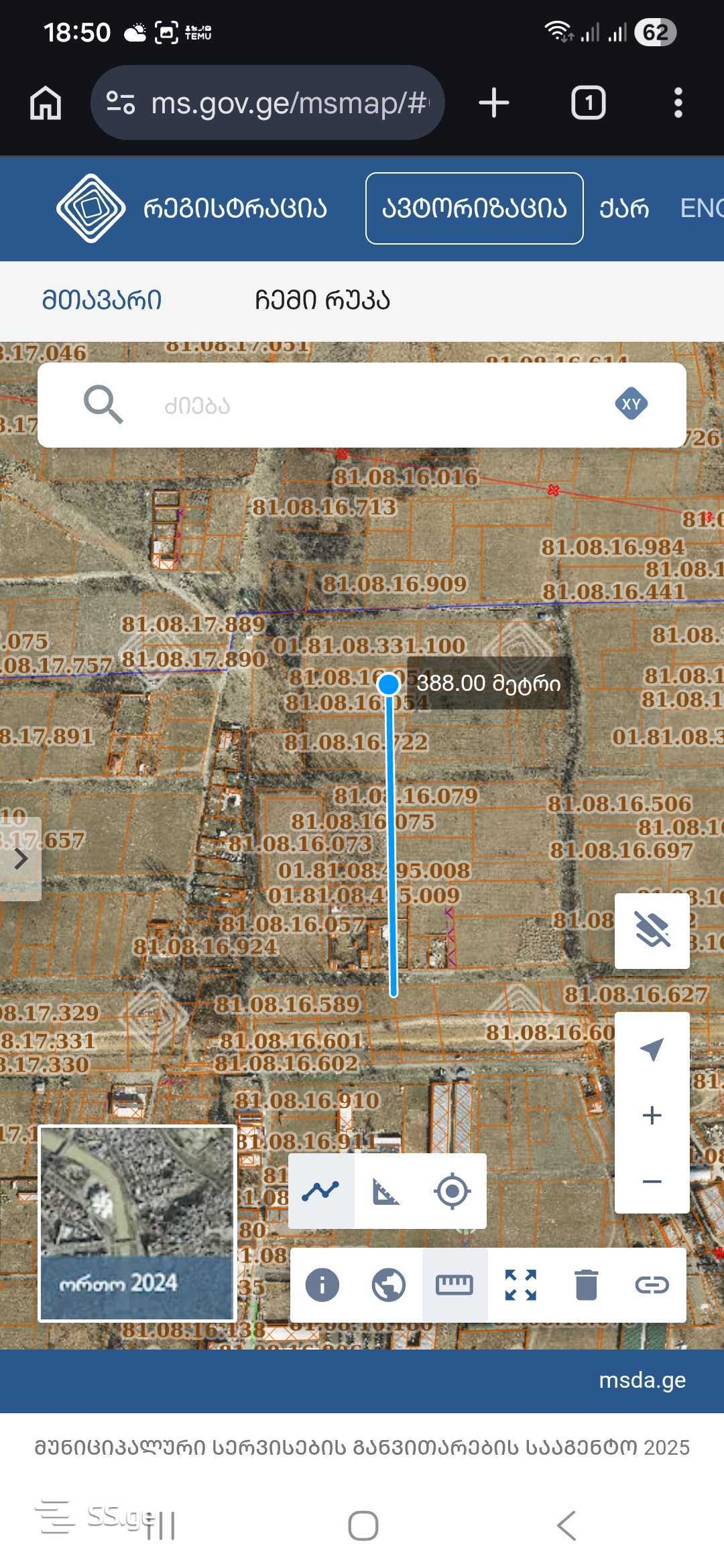The height and width of the screenshot is (1568, 724).
Task: Switch to the ჩემი რუკა tab
Action: (x=322, y=300)
